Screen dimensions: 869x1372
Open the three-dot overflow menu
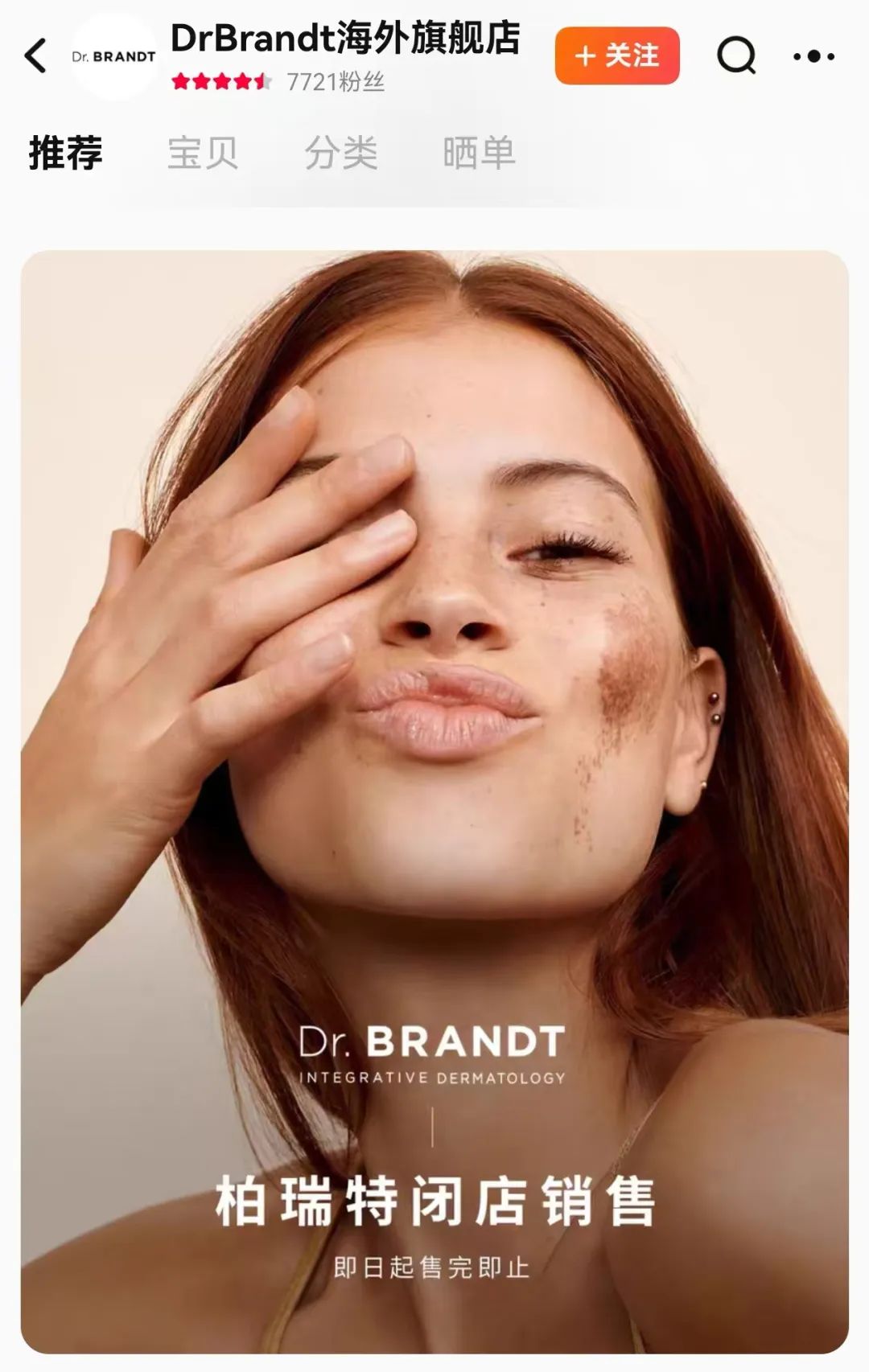[813, 56]
